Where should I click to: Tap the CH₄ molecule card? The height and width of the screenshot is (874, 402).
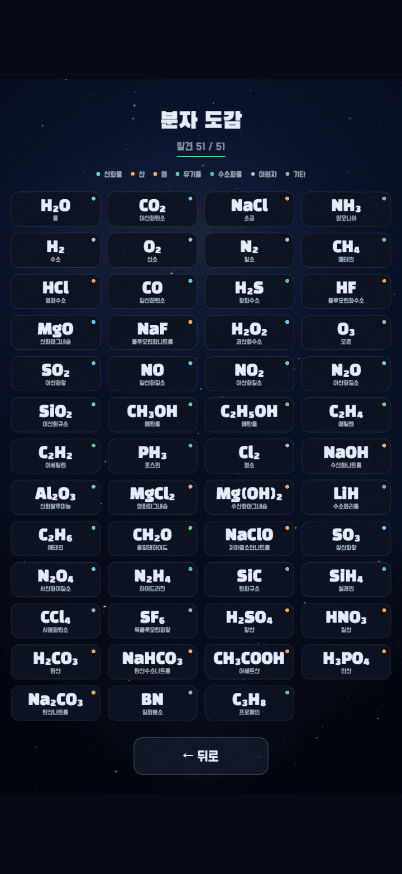coord(346,250)
